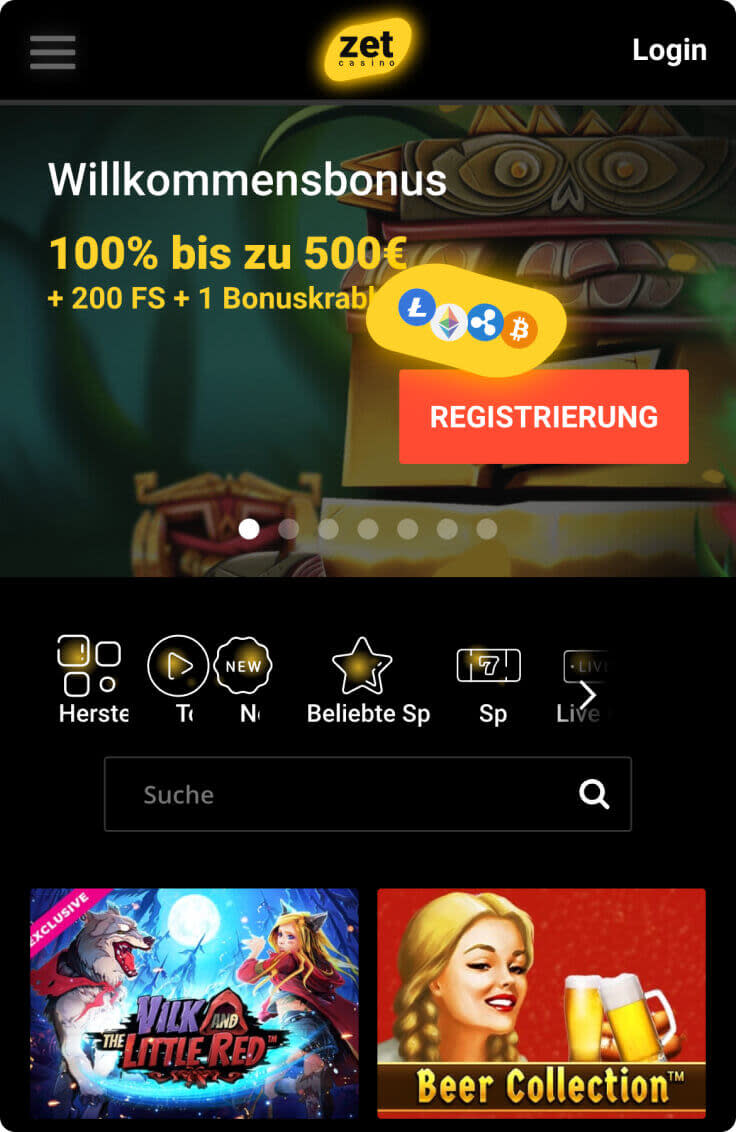This screenshot has width=736, height=1132.
Task: Switch to the NEW games category
Action: [x=243, y=666]
